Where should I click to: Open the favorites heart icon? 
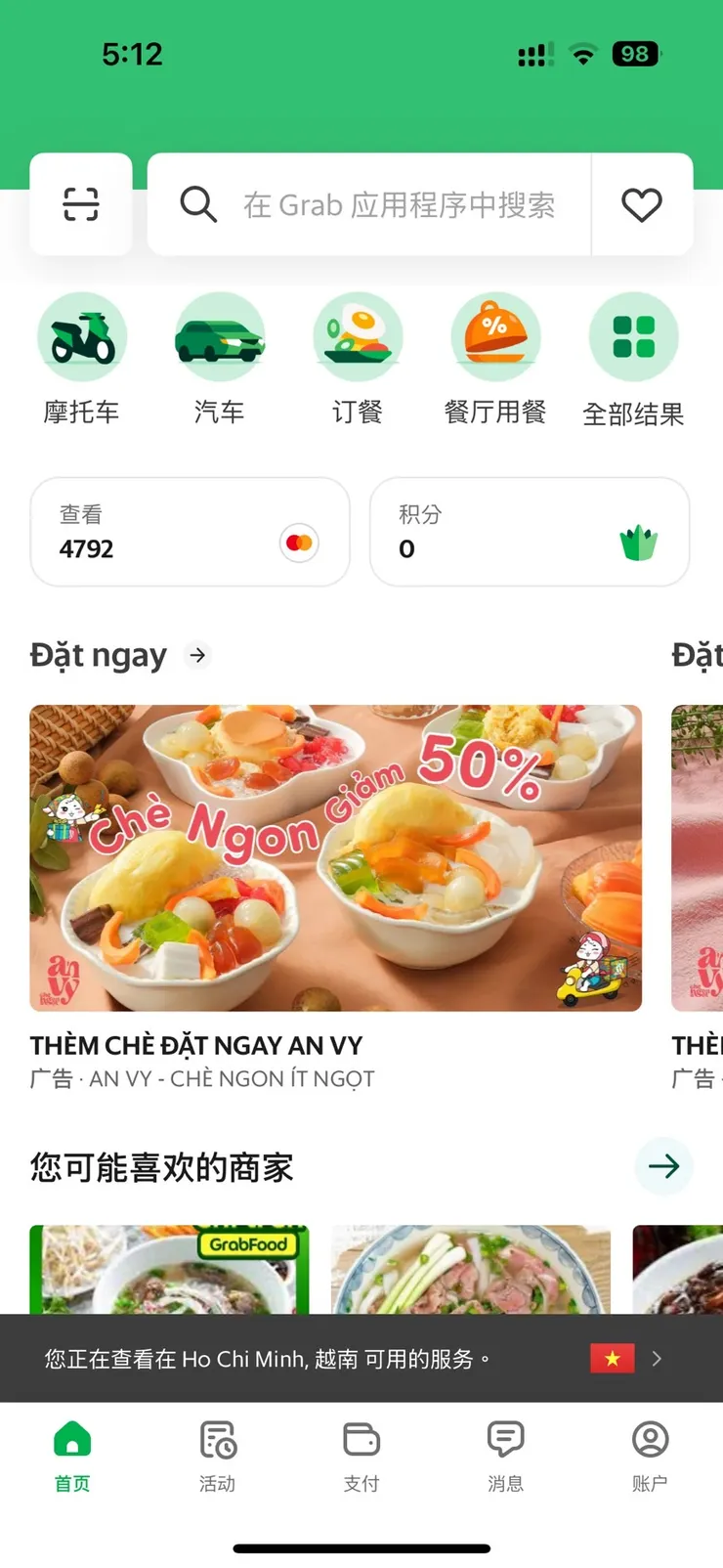[642, 204]
